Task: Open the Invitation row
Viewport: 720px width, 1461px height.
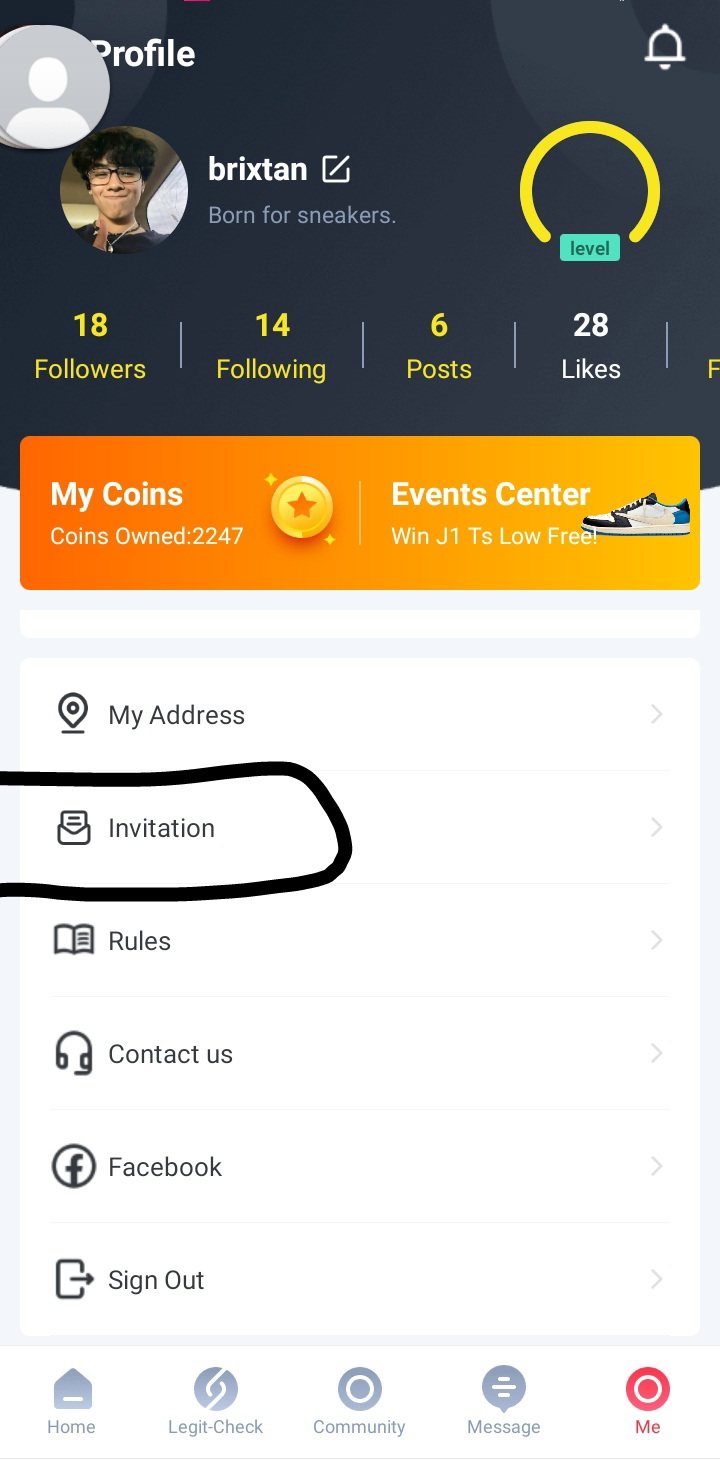Action: [359, 828]
